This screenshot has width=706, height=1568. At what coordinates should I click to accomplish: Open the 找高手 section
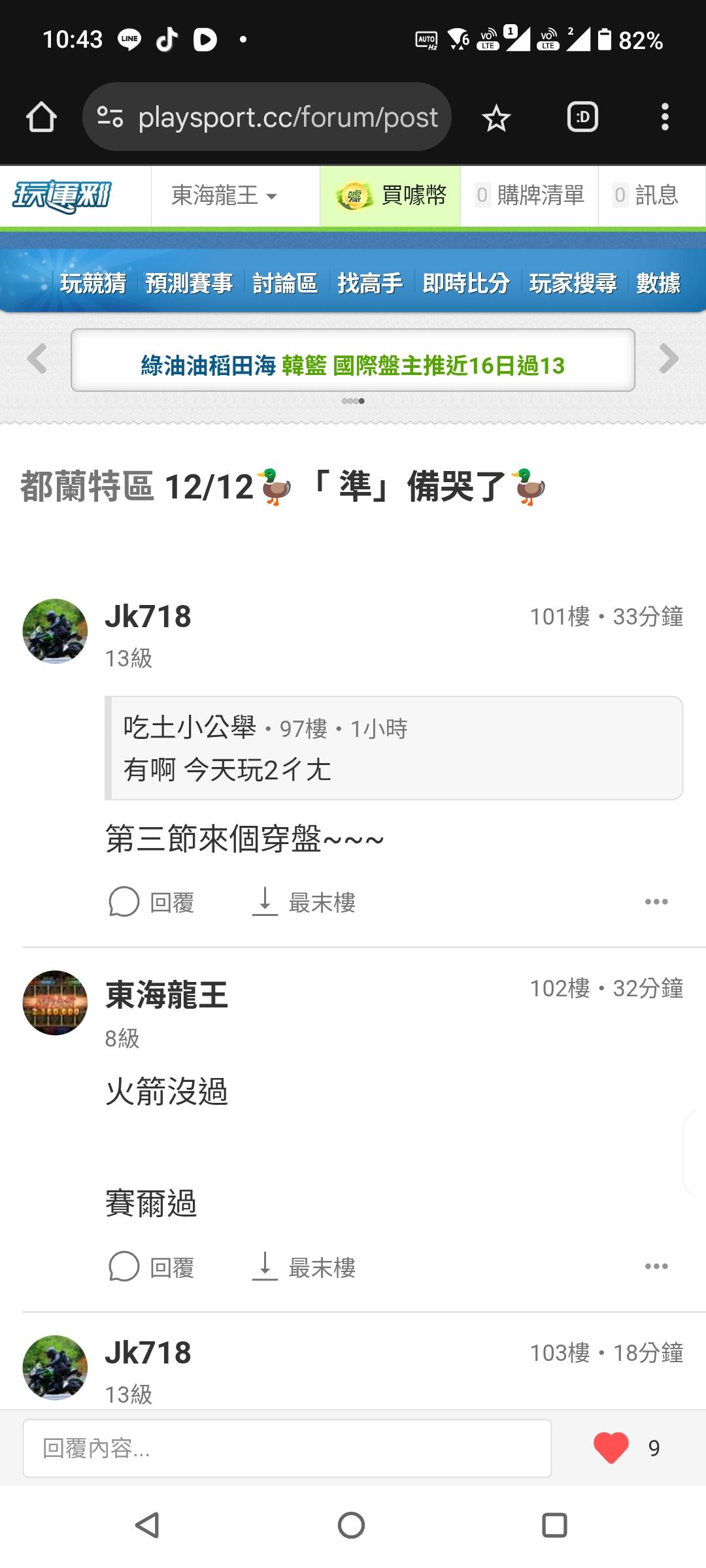click(x=370, y=283)
